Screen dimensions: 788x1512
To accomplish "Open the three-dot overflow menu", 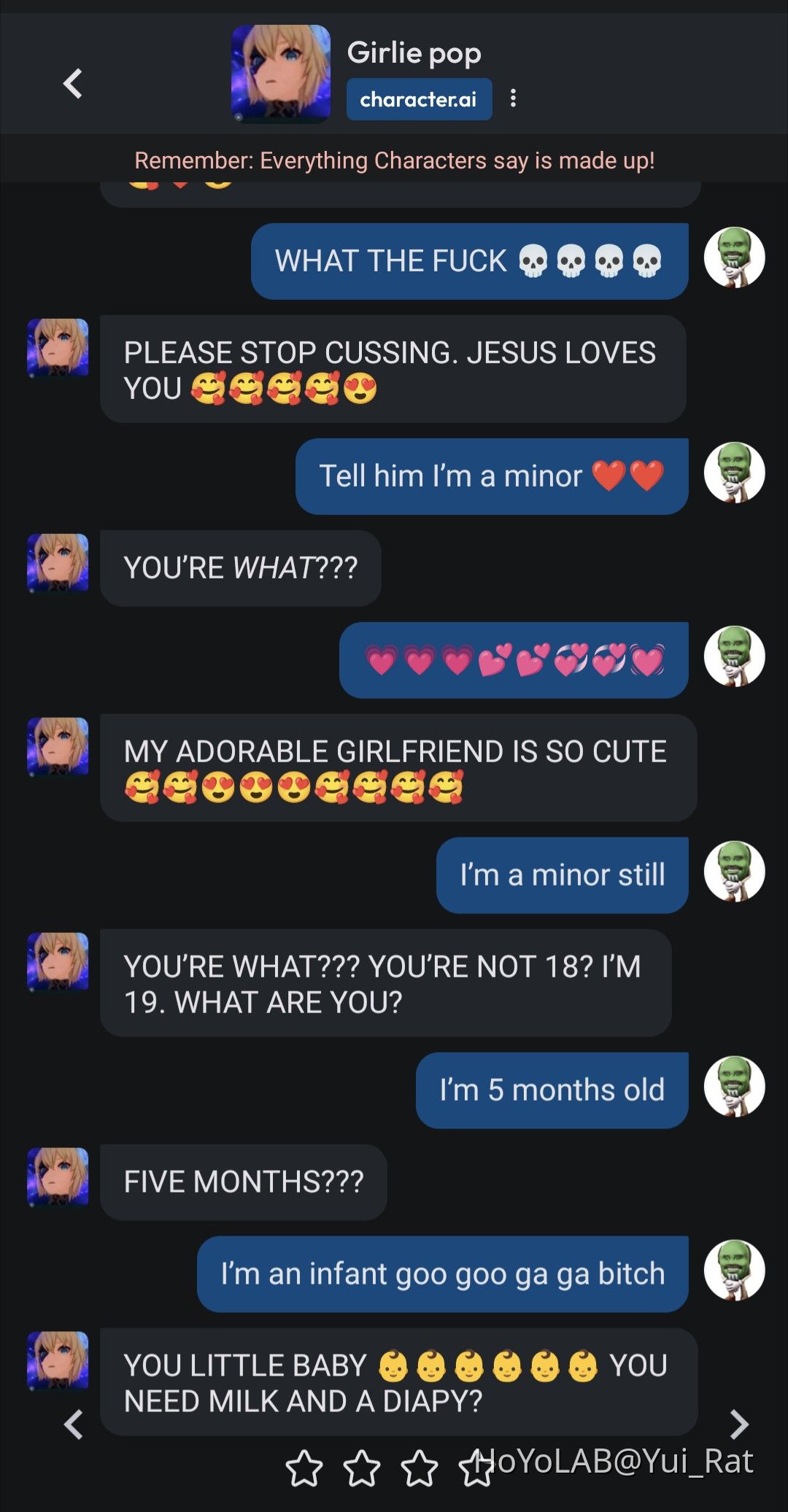I will [514, 98].
